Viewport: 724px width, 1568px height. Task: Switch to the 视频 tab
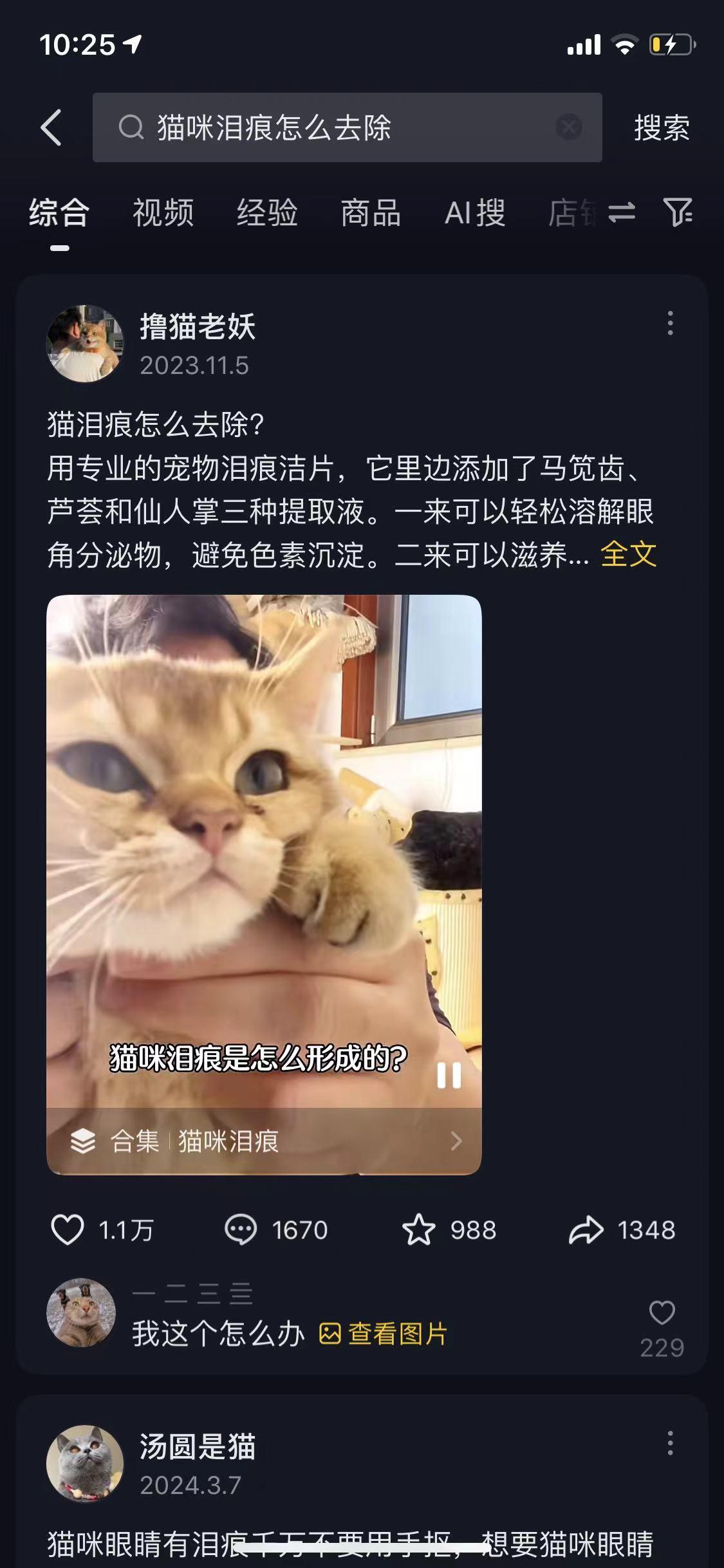click(x=162, y=212)
